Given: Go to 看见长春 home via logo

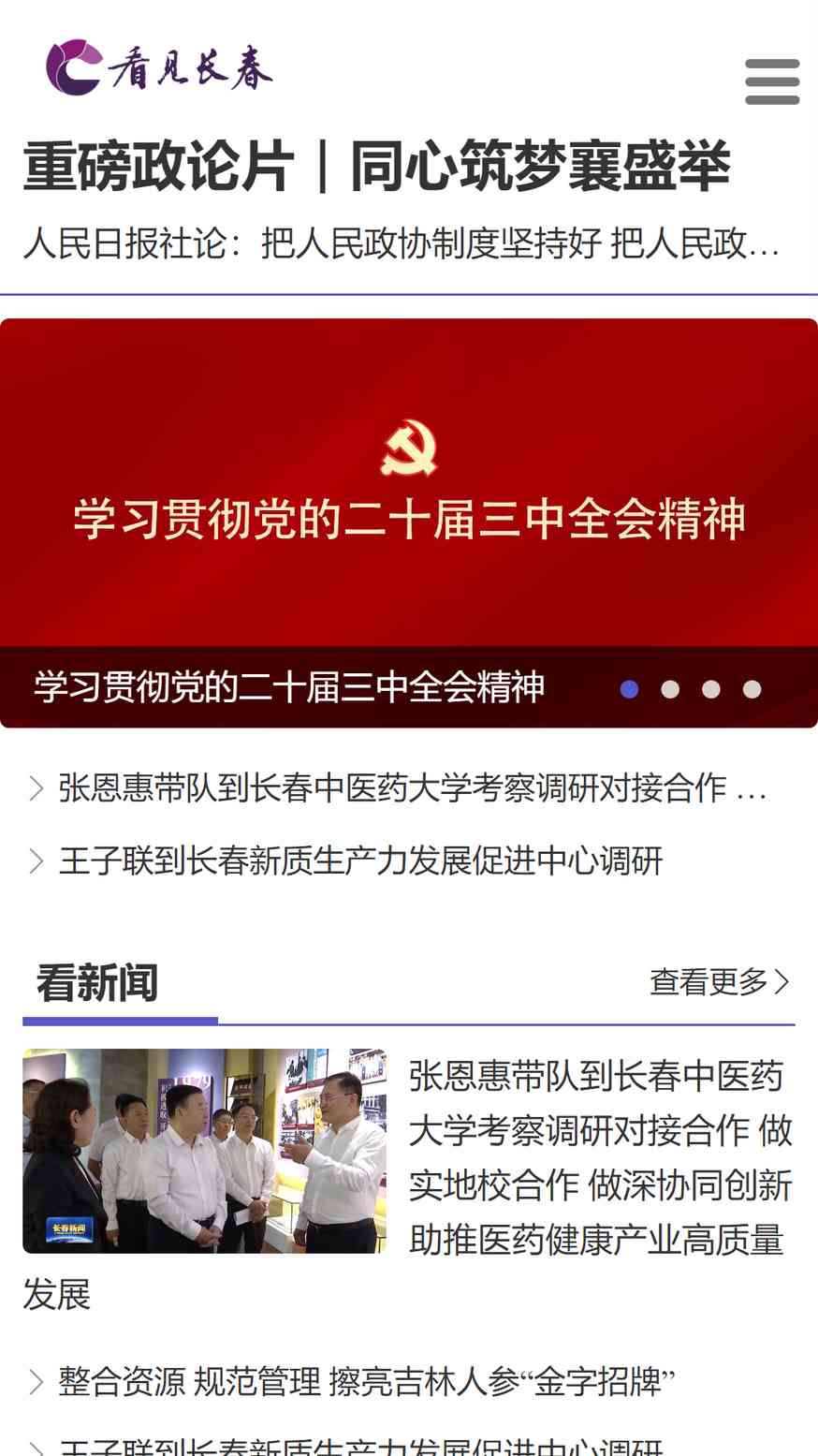Looking at the screenshot, I should (159, 67).
